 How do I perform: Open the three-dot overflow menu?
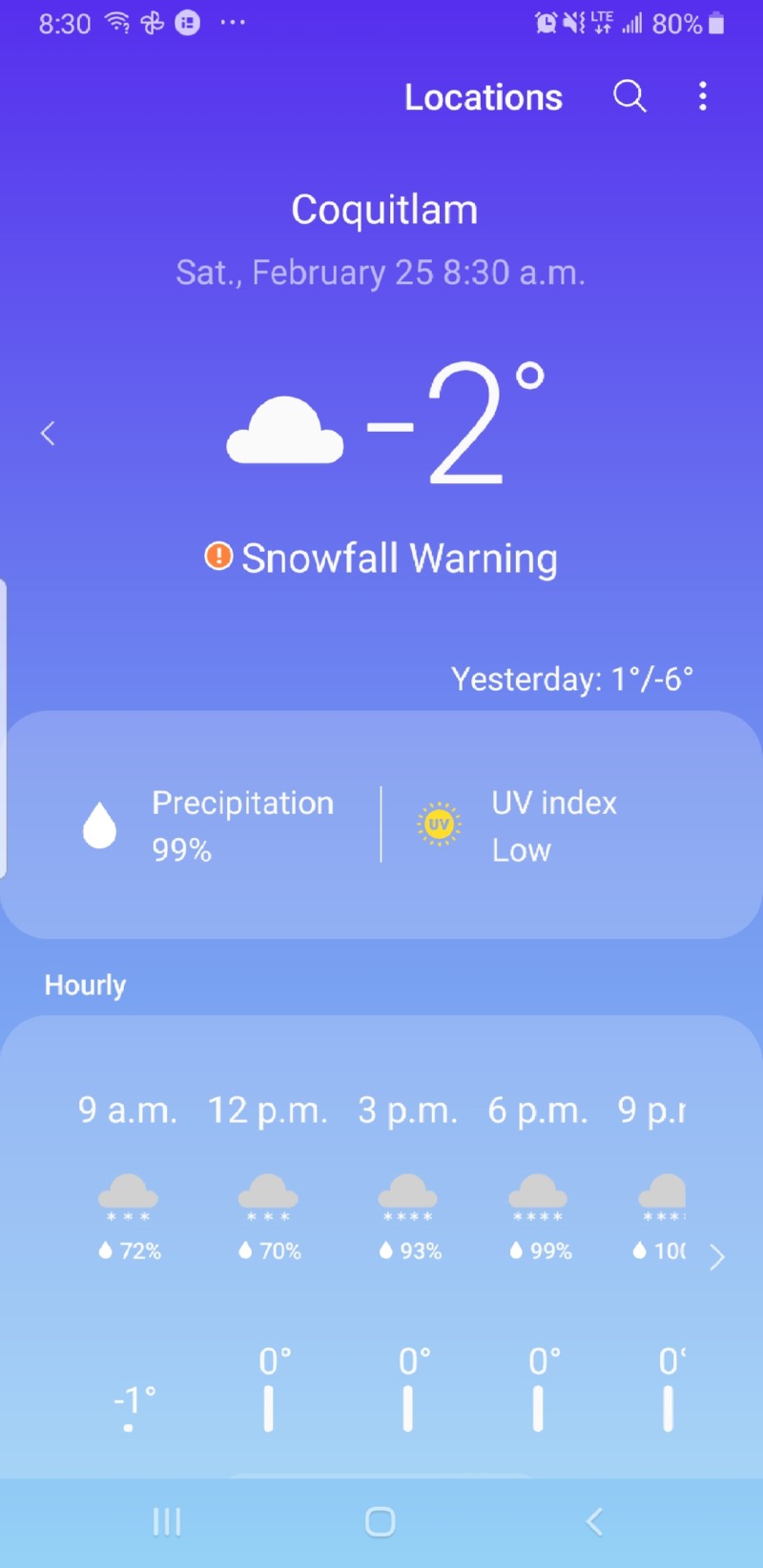pyautogui.click(x=703, y=96)
